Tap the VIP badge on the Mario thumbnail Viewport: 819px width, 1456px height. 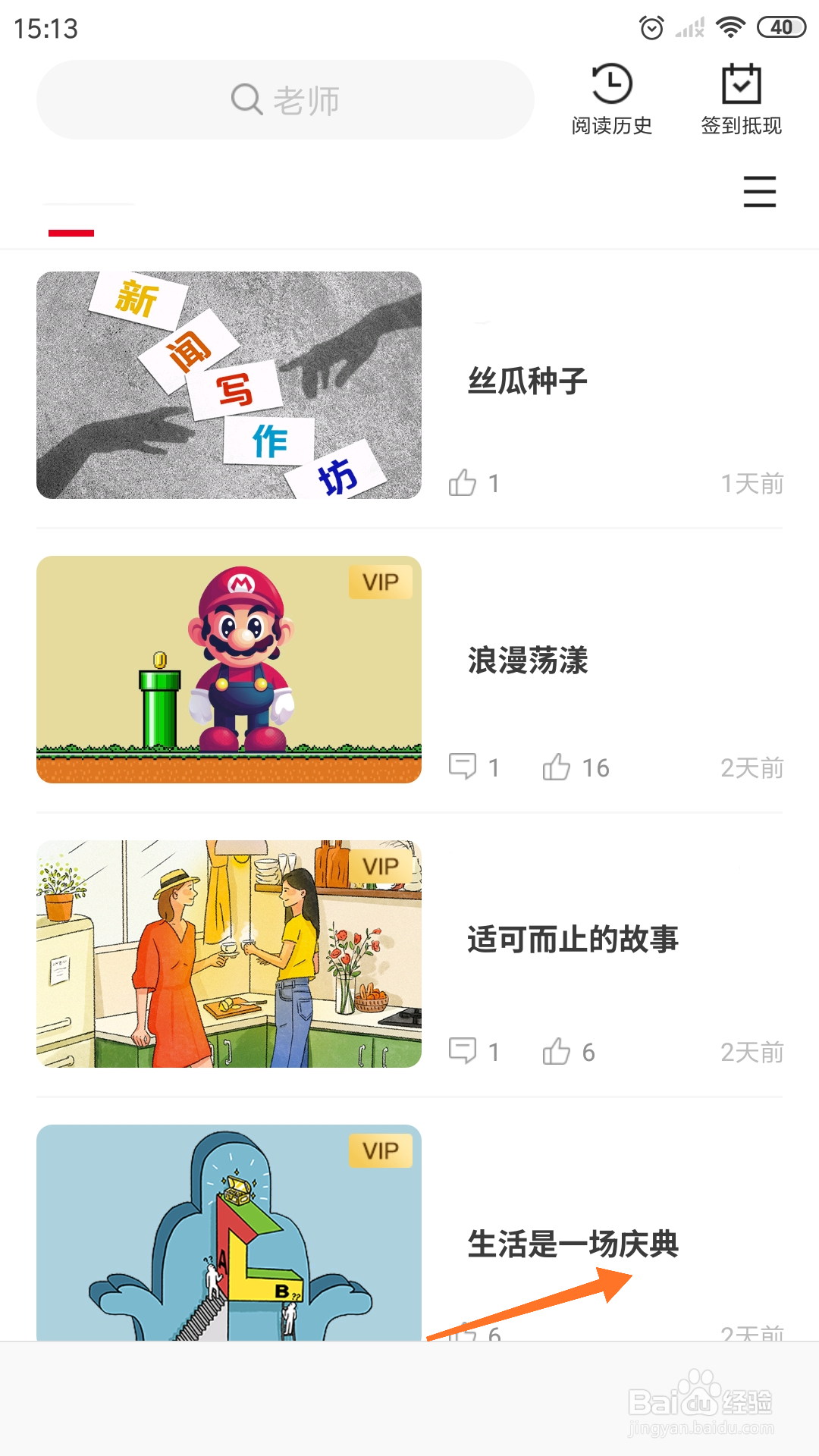[x=381, y=582]
